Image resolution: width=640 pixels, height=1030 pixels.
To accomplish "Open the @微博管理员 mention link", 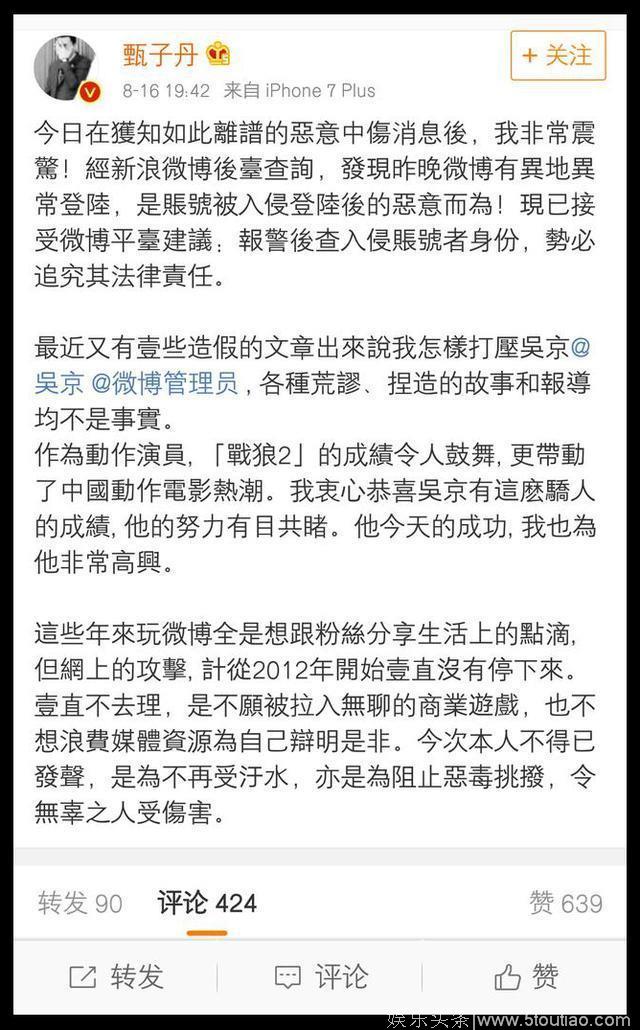I will (164, 383).
